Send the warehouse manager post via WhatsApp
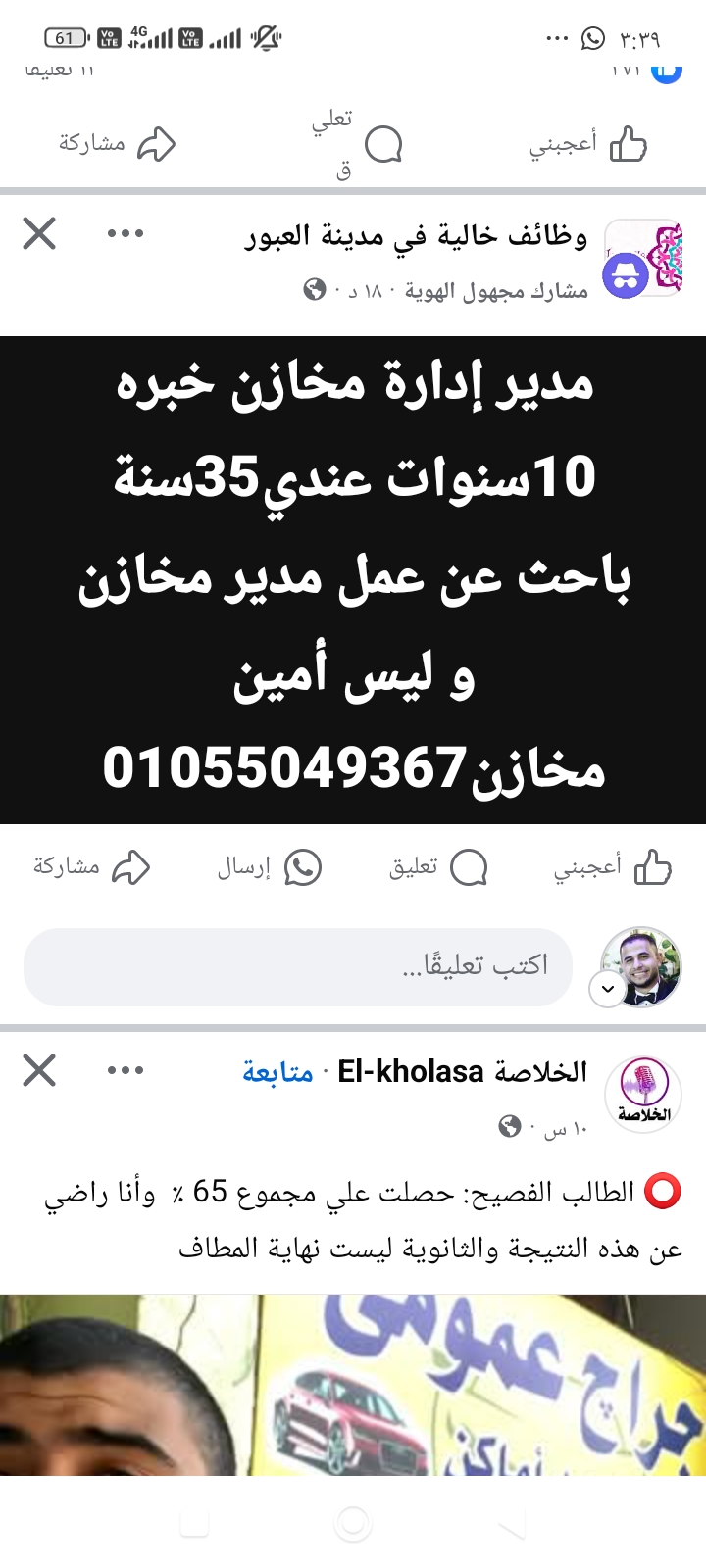Image resolution: width=706 pixels, height=1568 pixels. [x=270, y=867]
